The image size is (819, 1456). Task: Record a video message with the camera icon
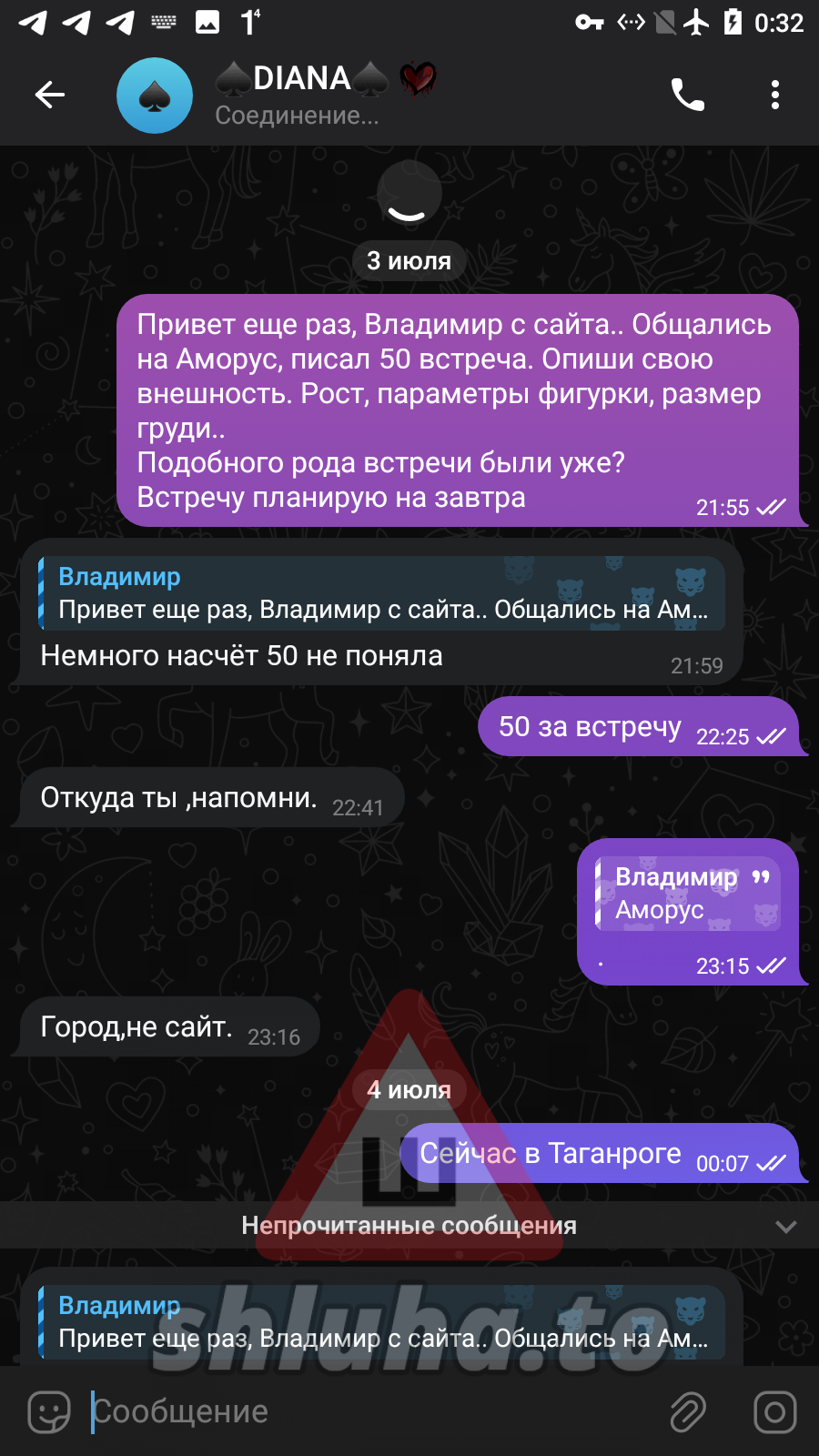(x=774, y=1412)
